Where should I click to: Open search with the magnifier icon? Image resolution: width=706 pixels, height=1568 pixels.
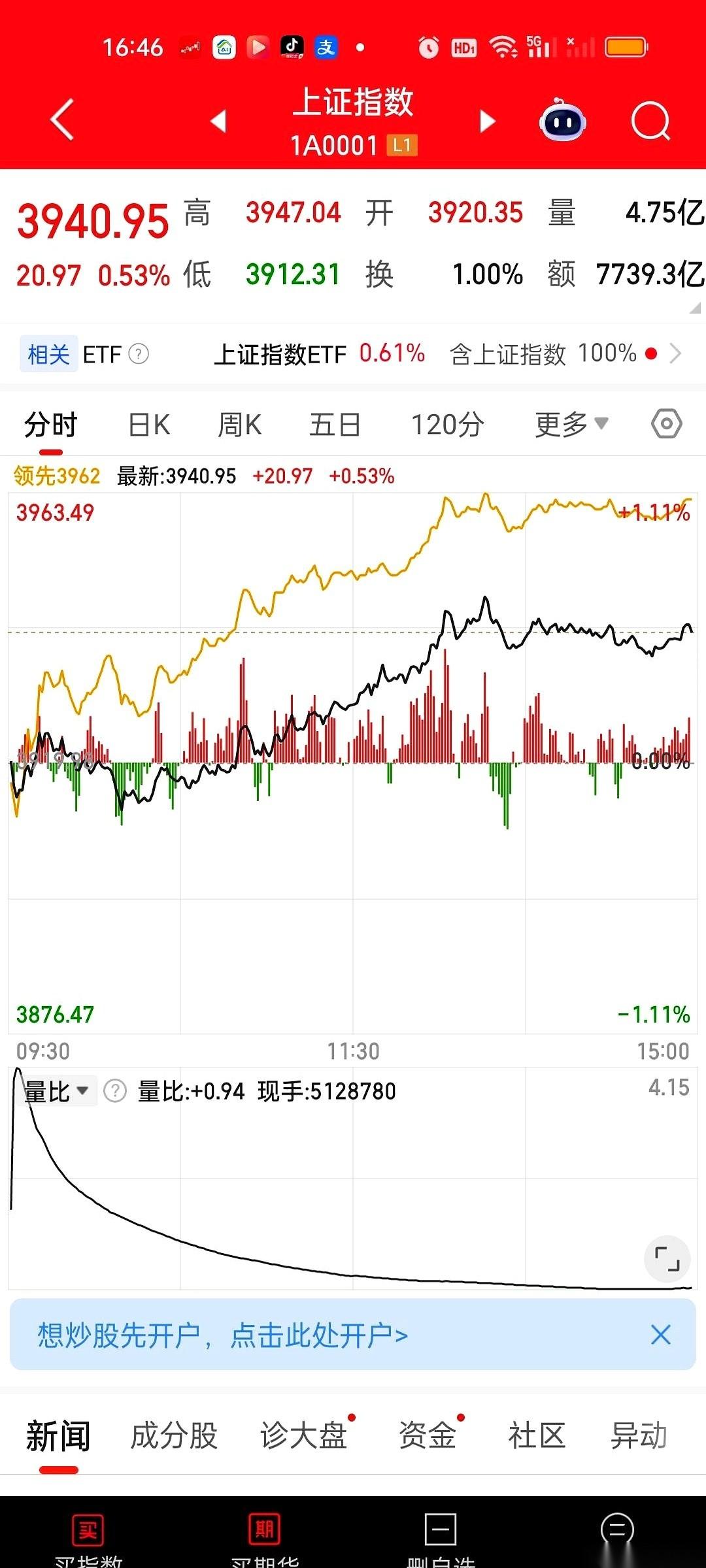651,121
